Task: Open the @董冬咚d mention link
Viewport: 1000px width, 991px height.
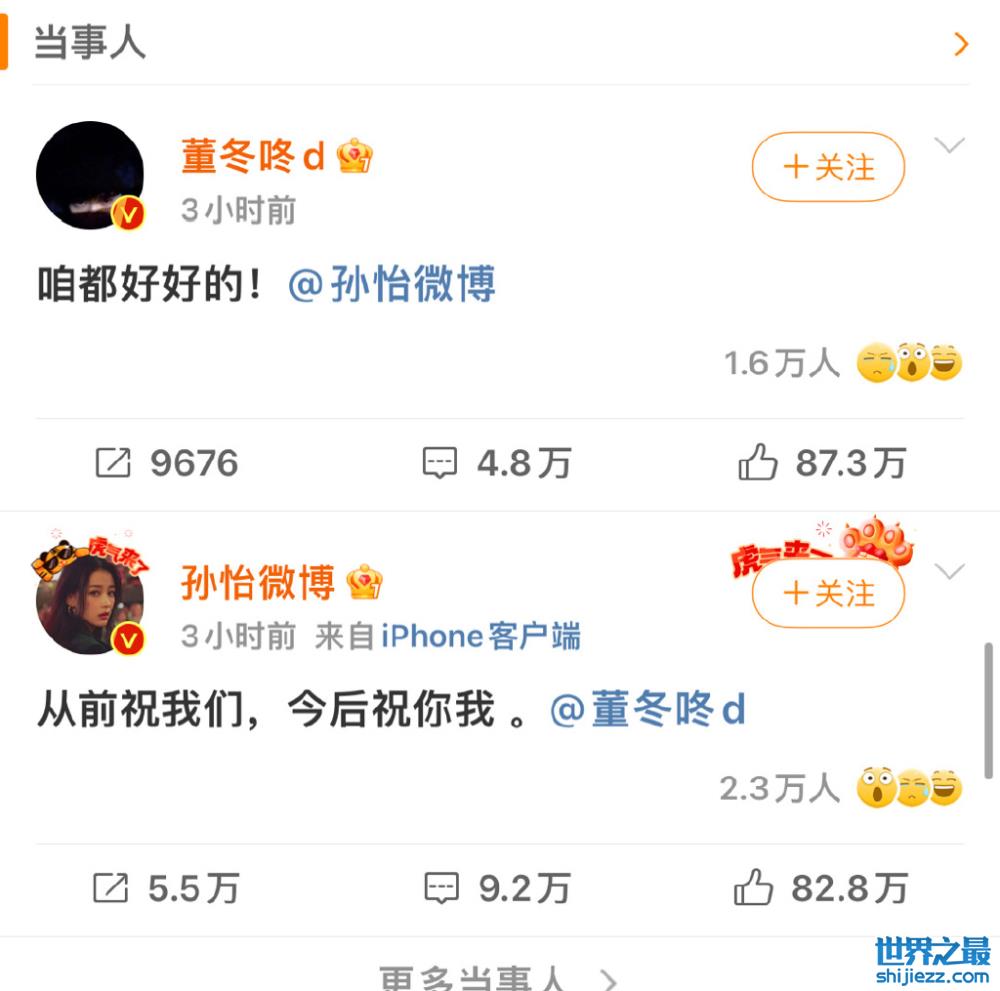Action: coord(647,710)
